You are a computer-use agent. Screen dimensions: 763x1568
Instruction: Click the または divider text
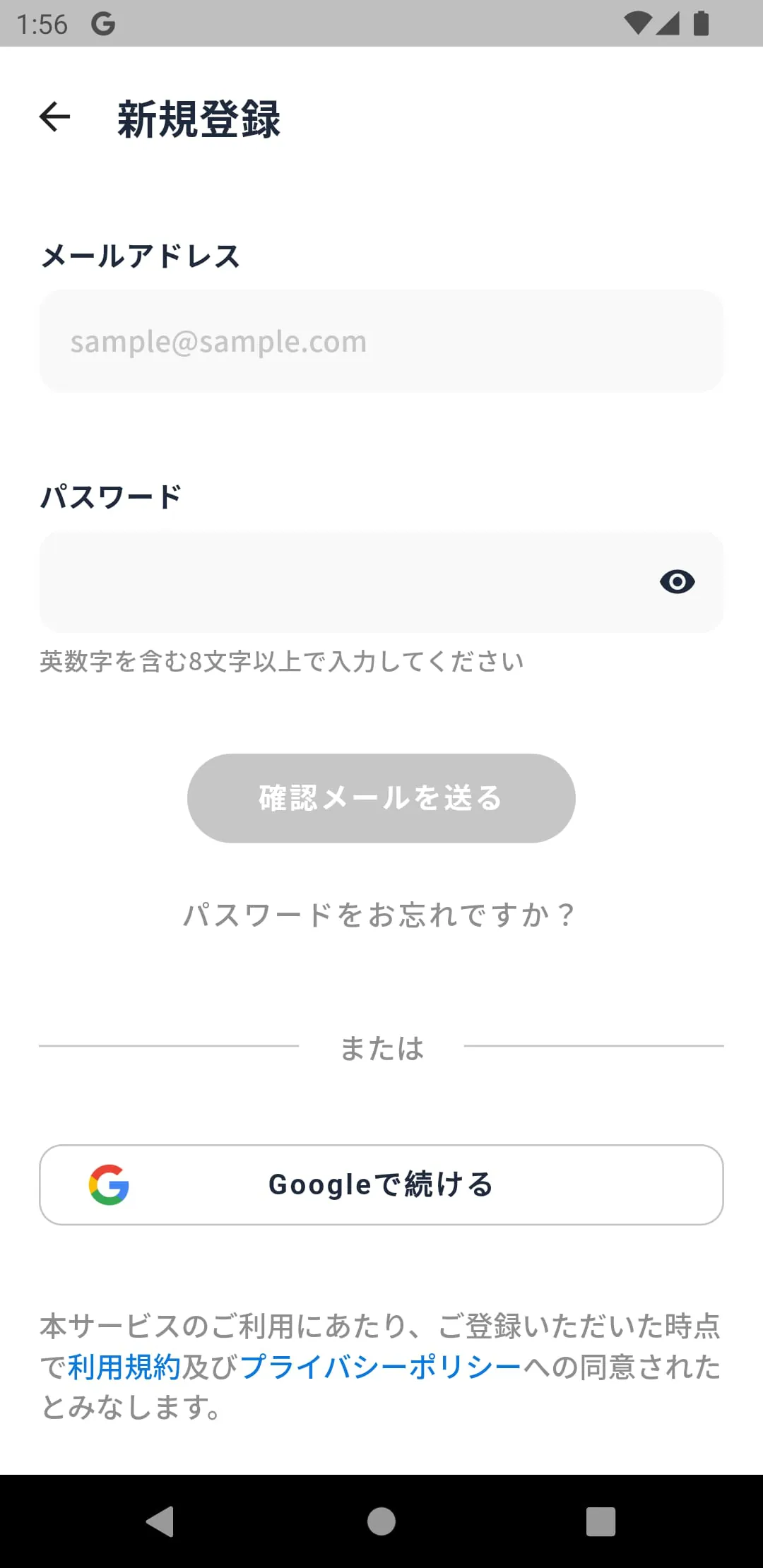tap(381, 1049)
